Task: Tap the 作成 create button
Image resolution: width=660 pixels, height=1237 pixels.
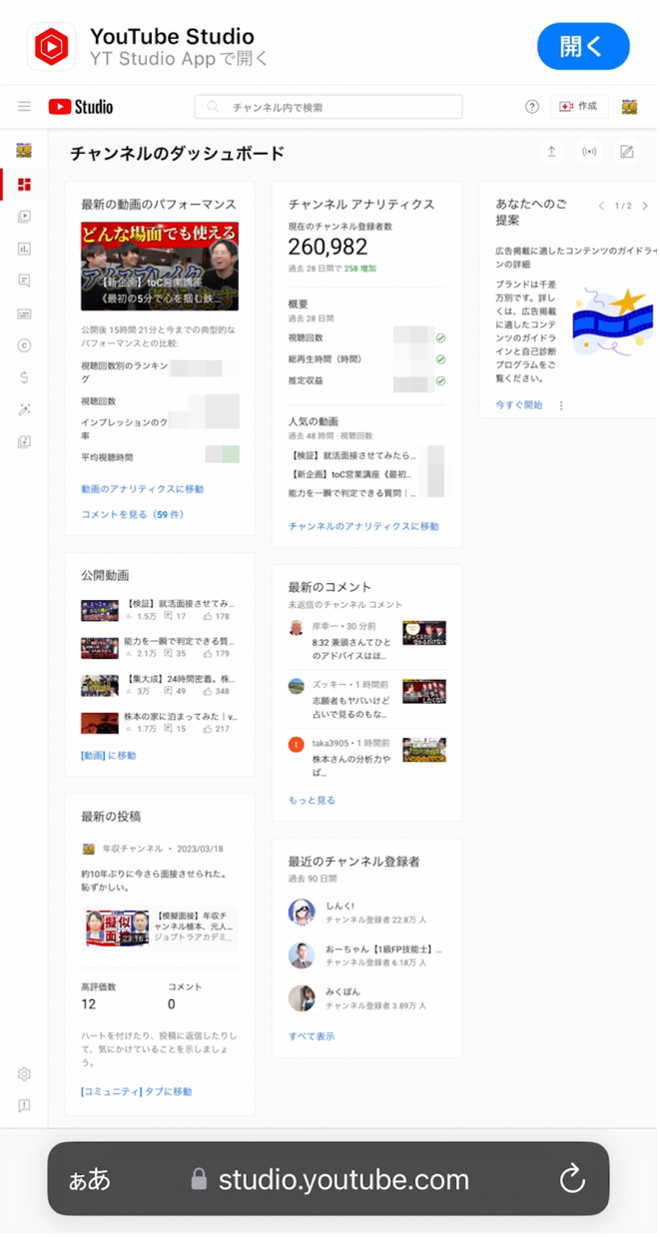Action: pyautogui.click(x=579, y=107)
